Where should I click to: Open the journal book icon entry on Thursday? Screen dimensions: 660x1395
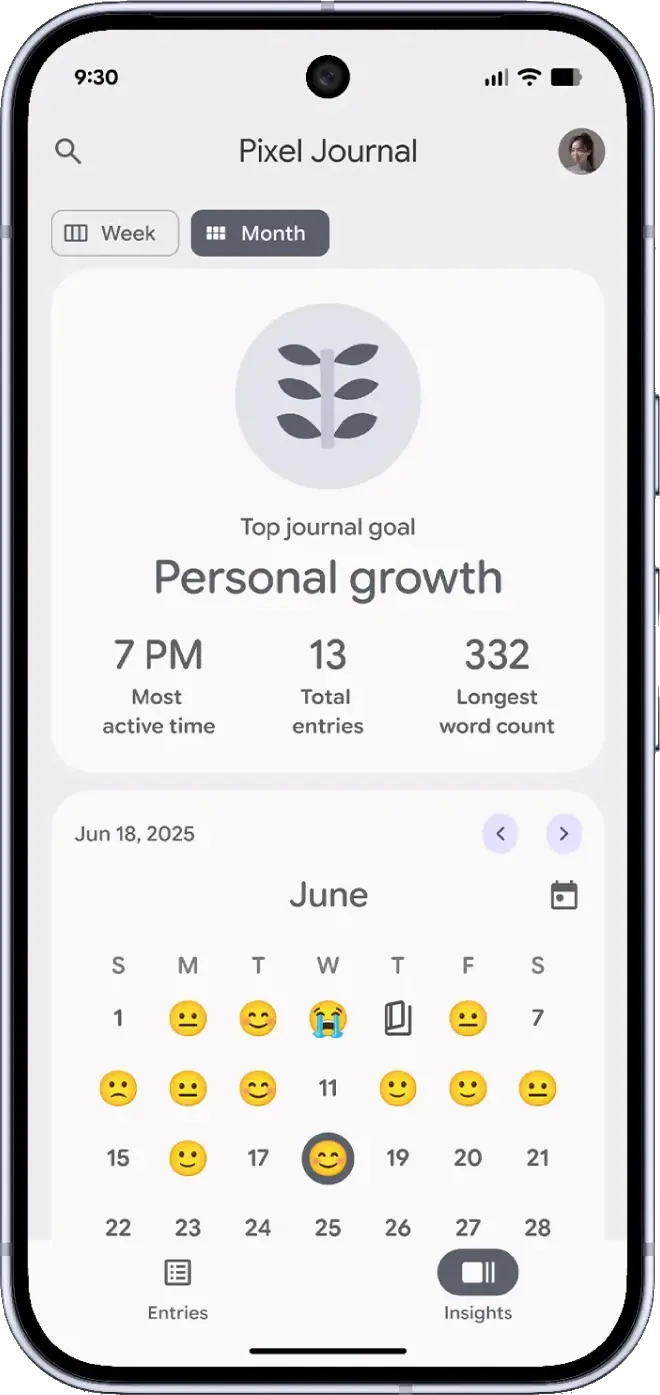(398, 1019)
